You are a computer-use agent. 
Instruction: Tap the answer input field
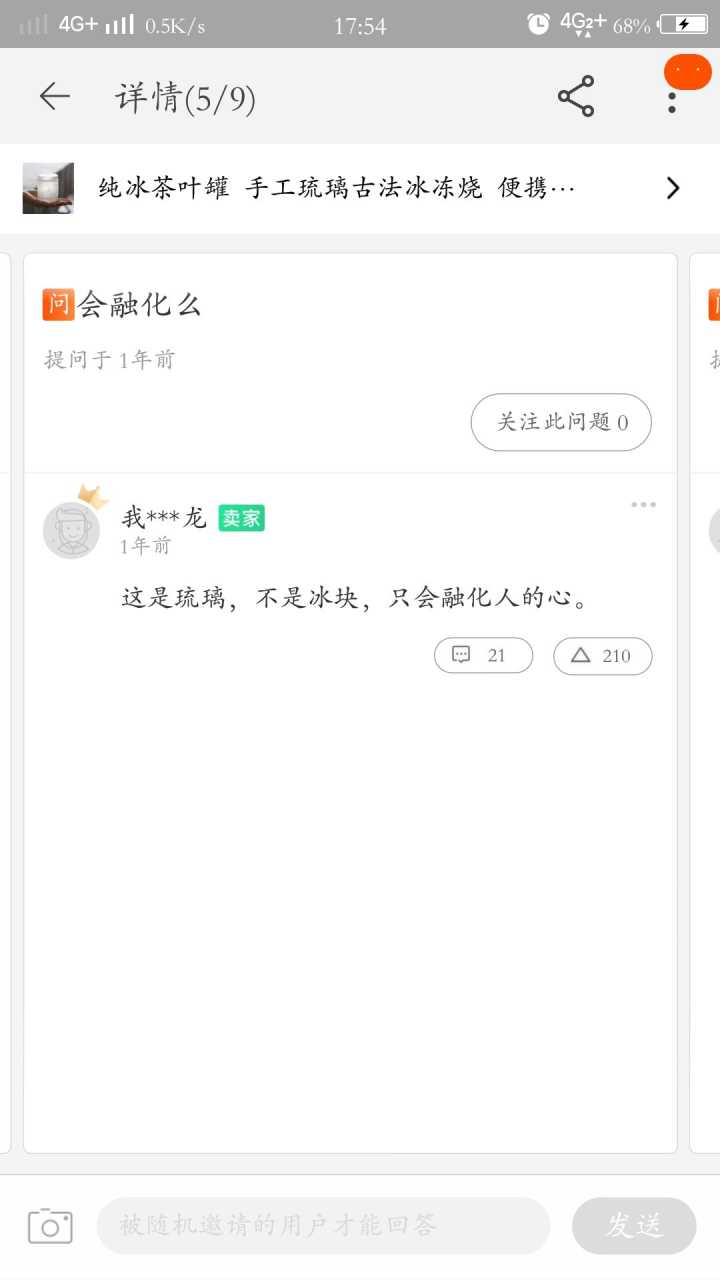tap(323, 1226)
